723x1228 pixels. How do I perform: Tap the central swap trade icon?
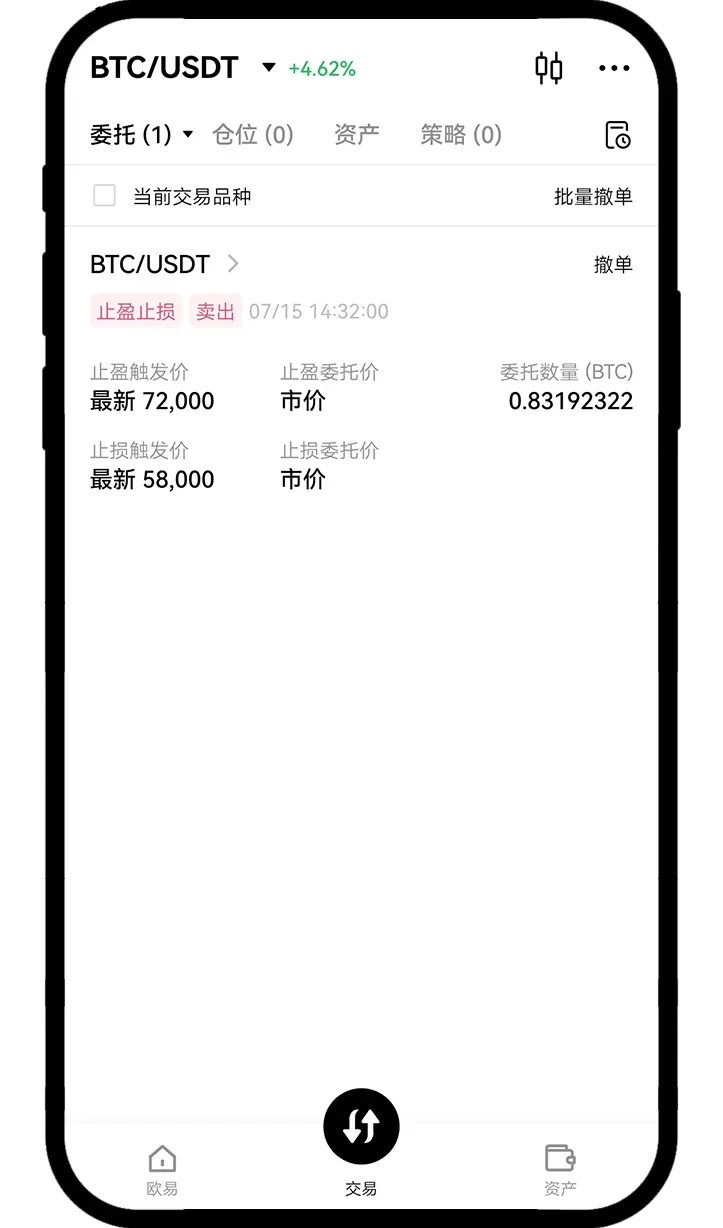361,1125
